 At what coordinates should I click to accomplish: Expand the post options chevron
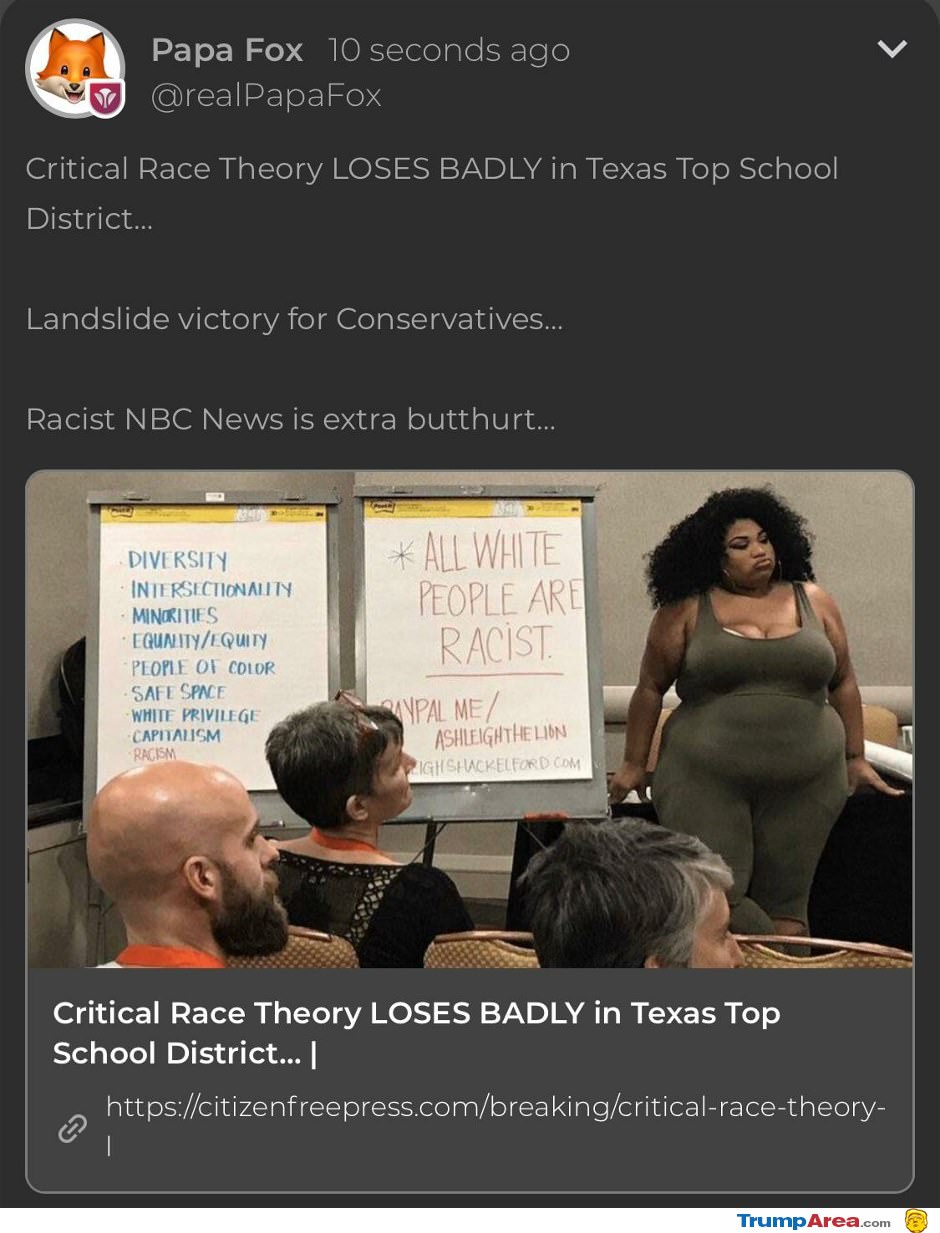[891, 49]
